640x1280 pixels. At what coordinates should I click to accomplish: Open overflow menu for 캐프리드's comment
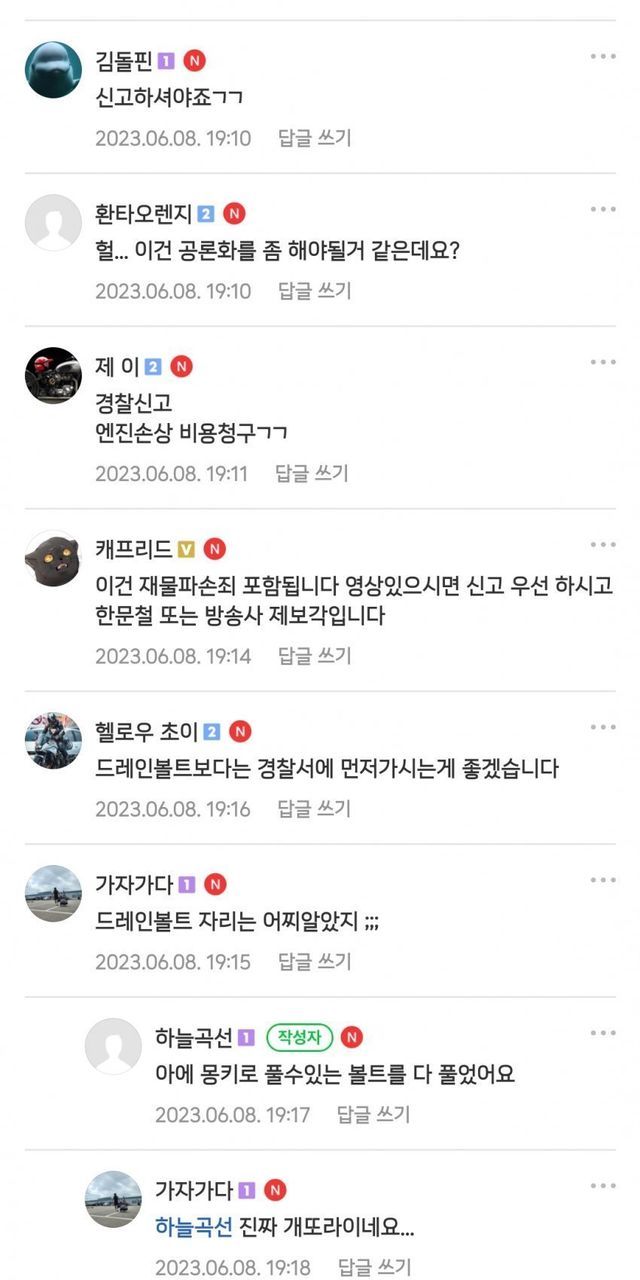coord(602,545)
